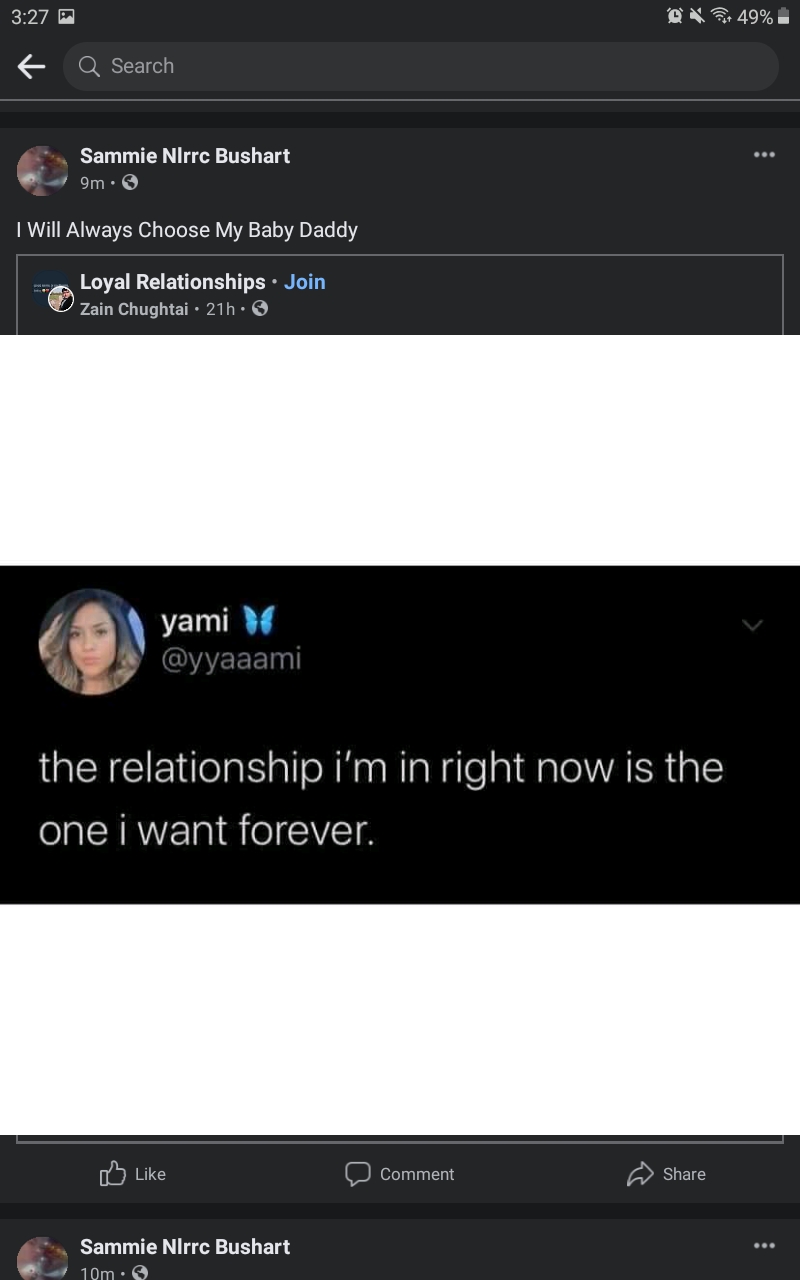Open the Search field
The height and width of the screenshot is (1280, 800).
click(x=420, y=66)
